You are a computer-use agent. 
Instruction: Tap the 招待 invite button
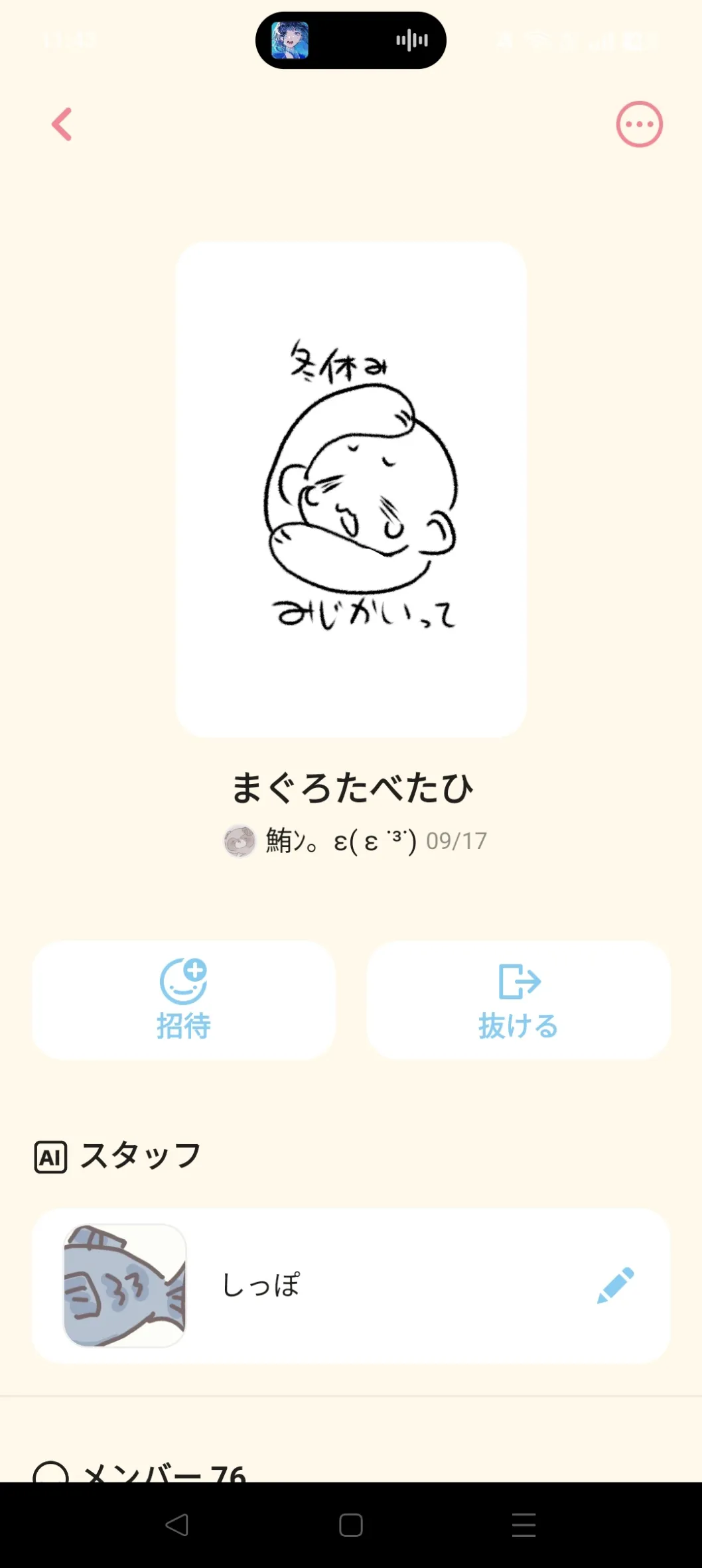[184, 1000]
